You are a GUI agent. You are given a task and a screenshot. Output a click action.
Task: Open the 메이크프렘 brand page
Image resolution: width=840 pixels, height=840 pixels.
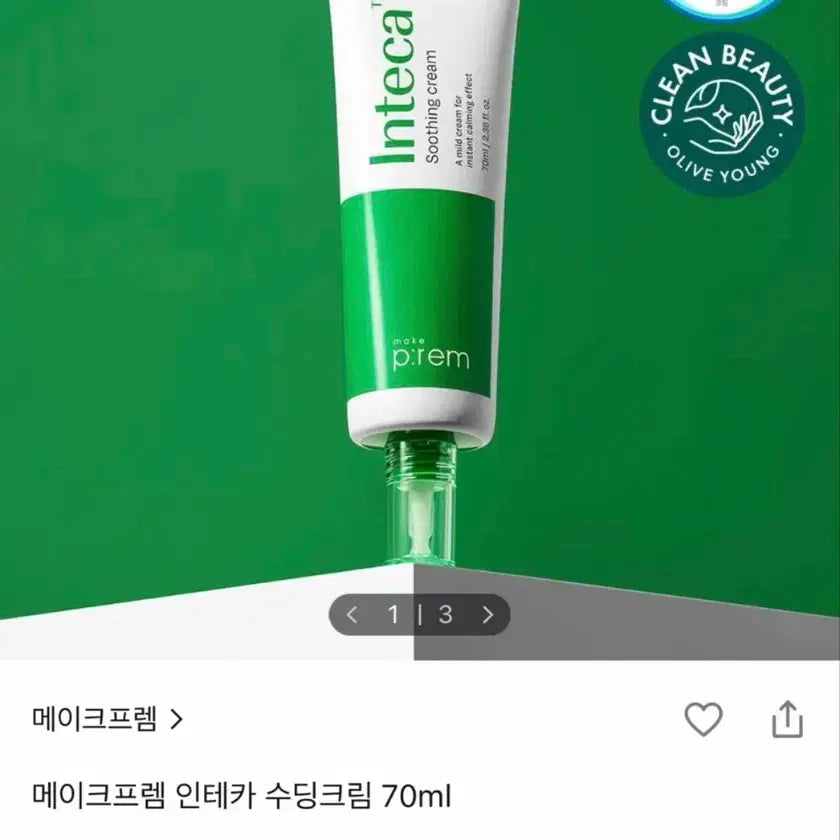(107, 718)
